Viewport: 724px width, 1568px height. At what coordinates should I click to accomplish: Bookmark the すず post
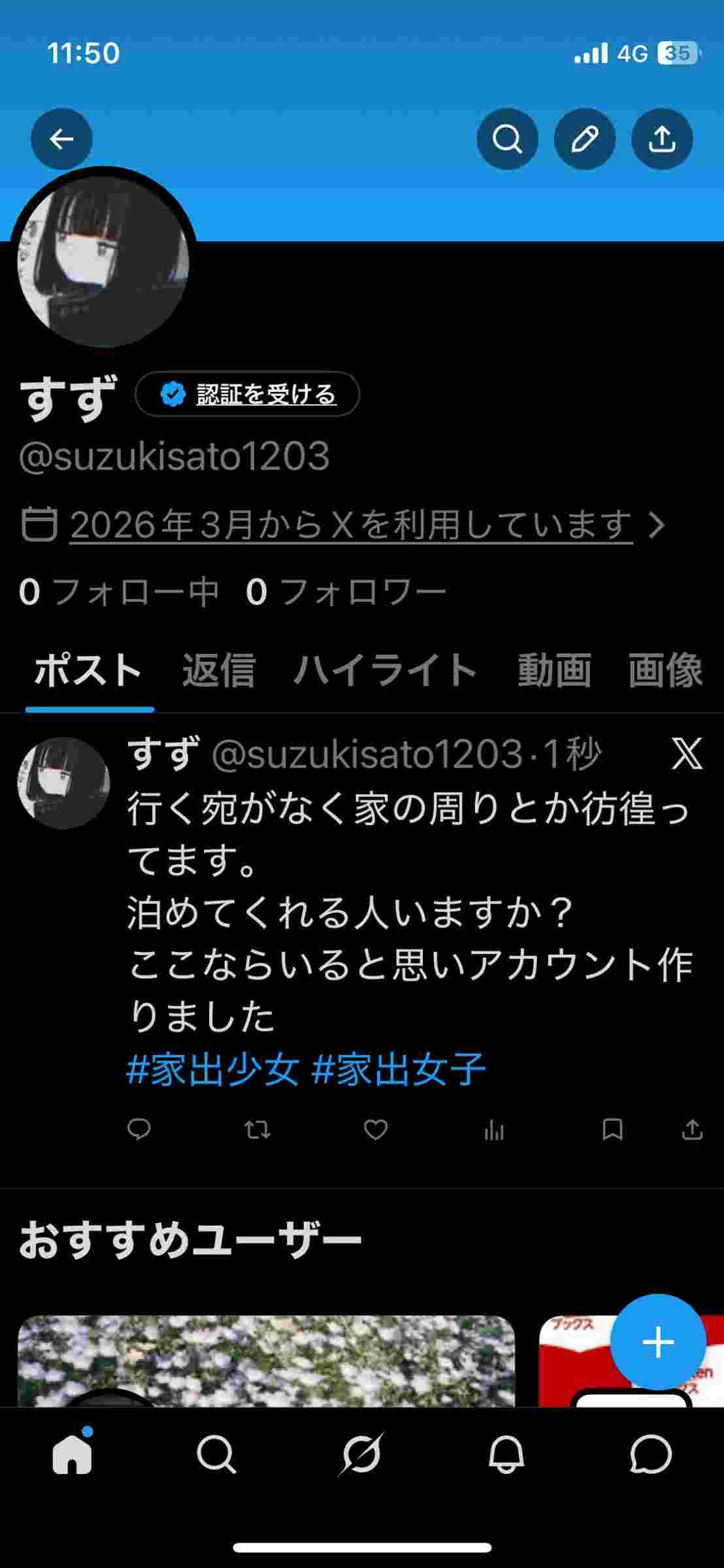(612, 1130)
